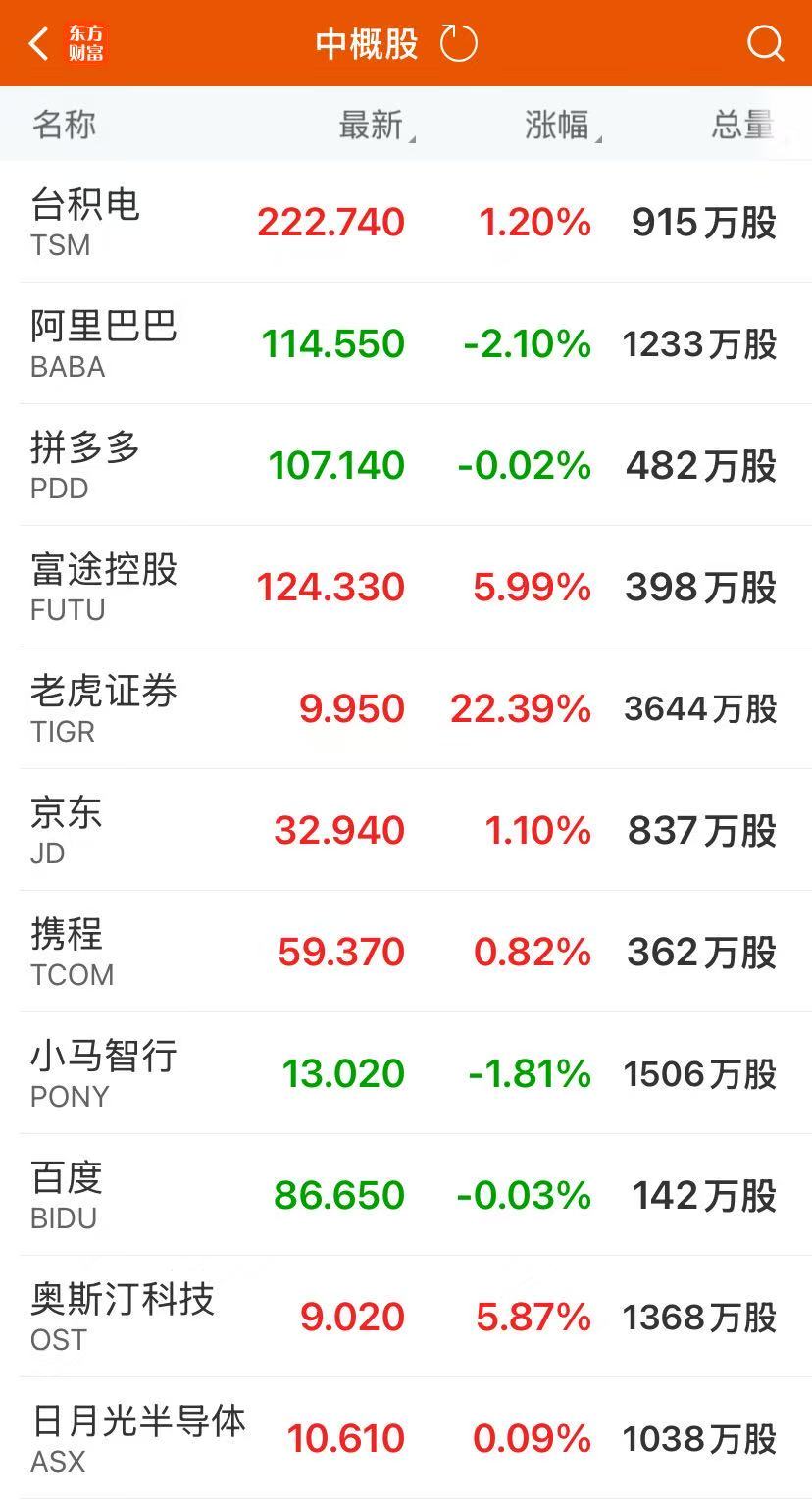
Task: Open the search magnifier icon
Action: (764, 44)
